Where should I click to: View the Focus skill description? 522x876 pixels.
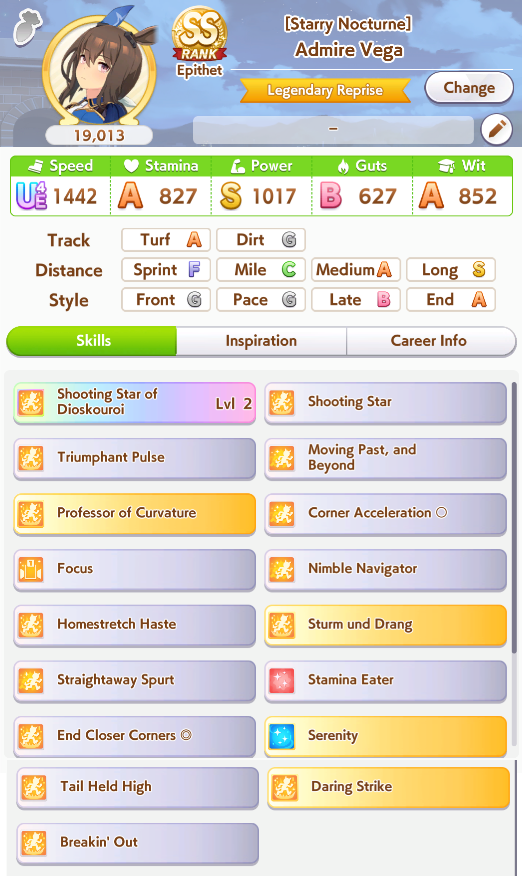135,569
